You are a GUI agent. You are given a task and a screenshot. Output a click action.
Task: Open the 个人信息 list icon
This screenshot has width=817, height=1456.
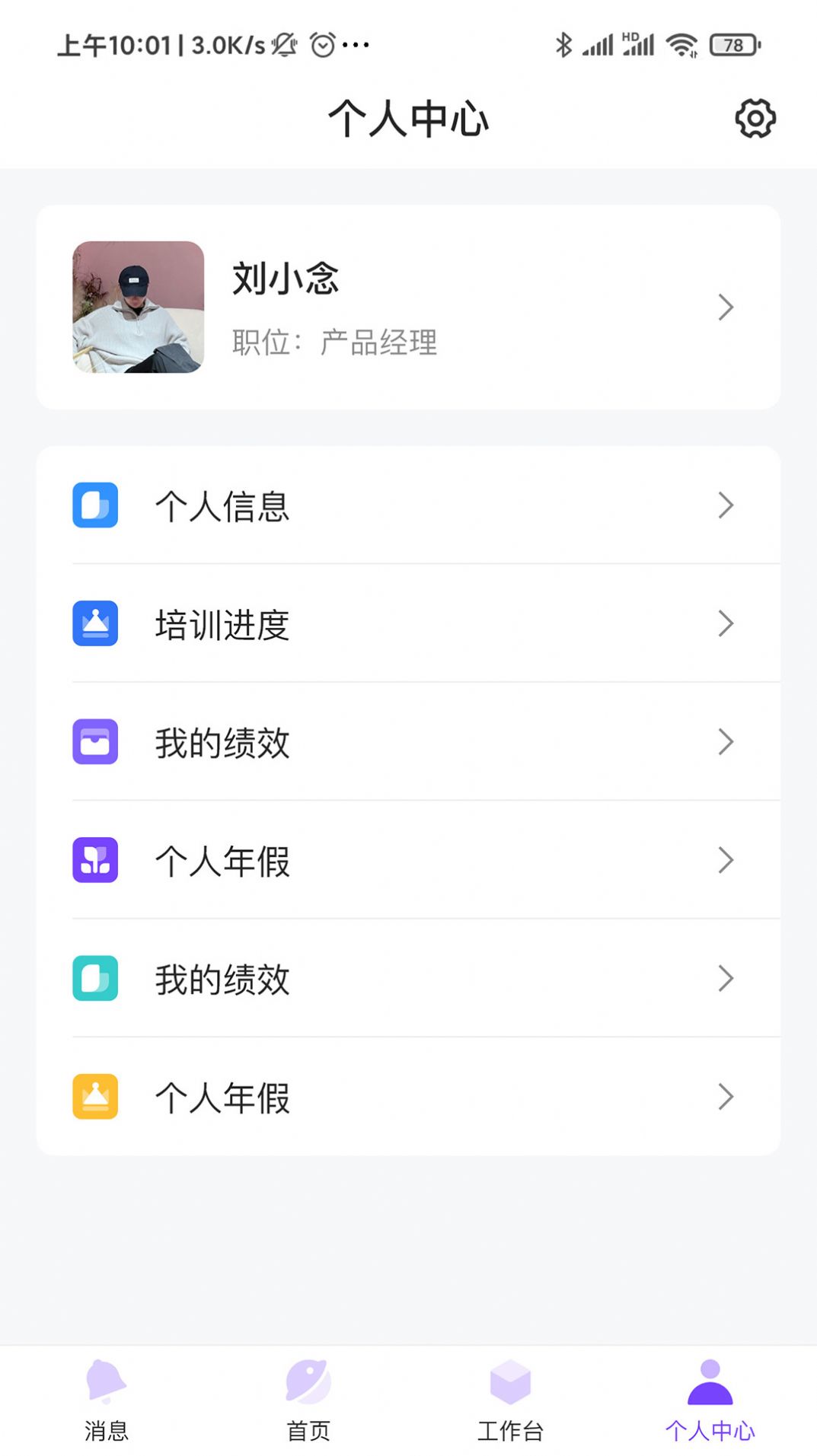[95, 505]
